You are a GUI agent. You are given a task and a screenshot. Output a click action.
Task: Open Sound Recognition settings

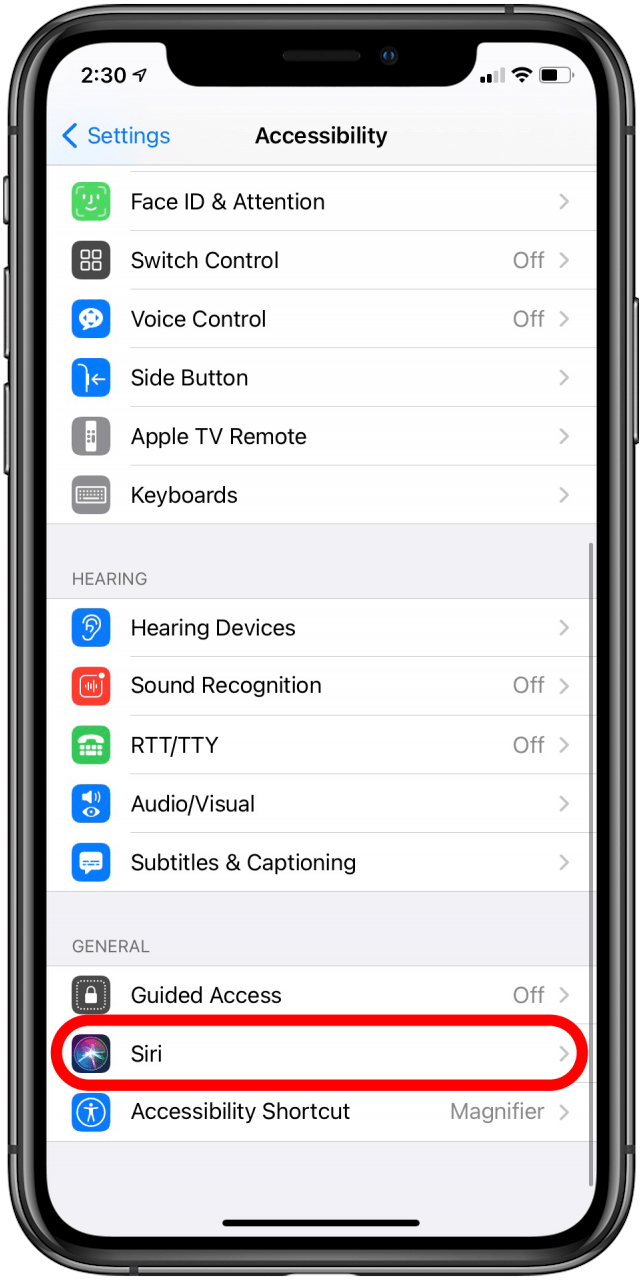[x=320, y=686]
